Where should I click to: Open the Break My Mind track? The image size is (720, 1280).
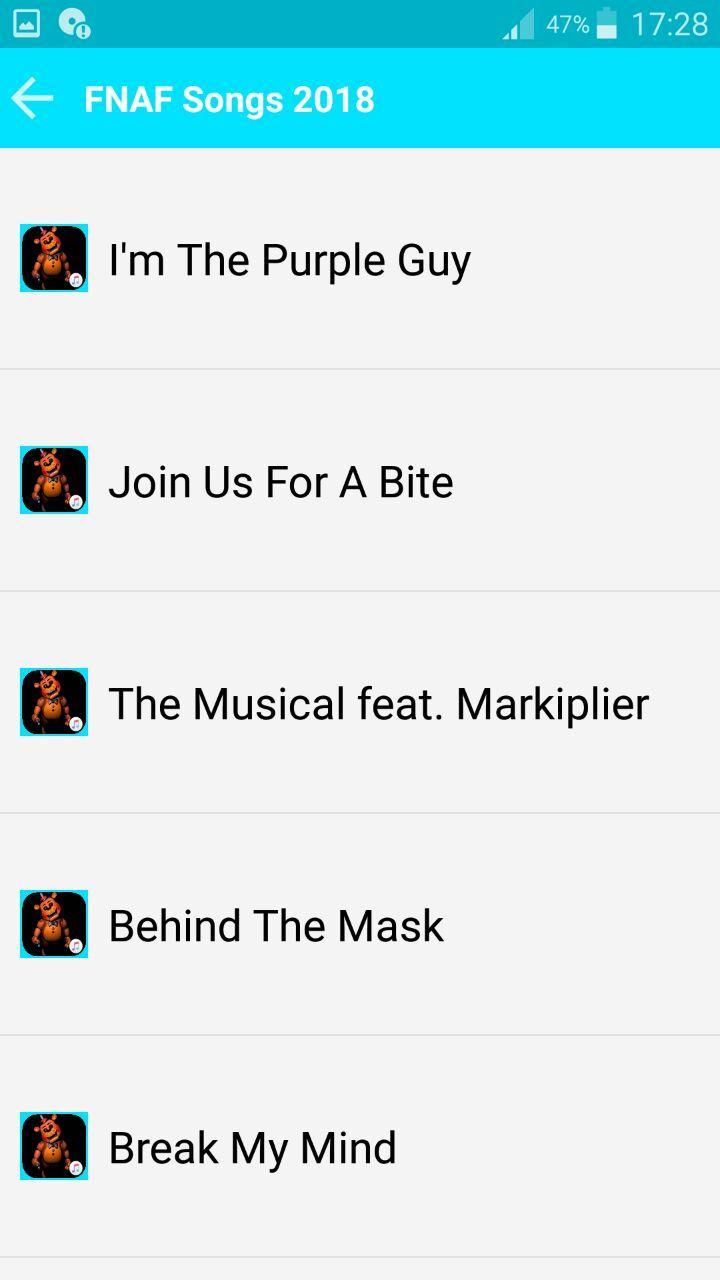[252, 1148]
